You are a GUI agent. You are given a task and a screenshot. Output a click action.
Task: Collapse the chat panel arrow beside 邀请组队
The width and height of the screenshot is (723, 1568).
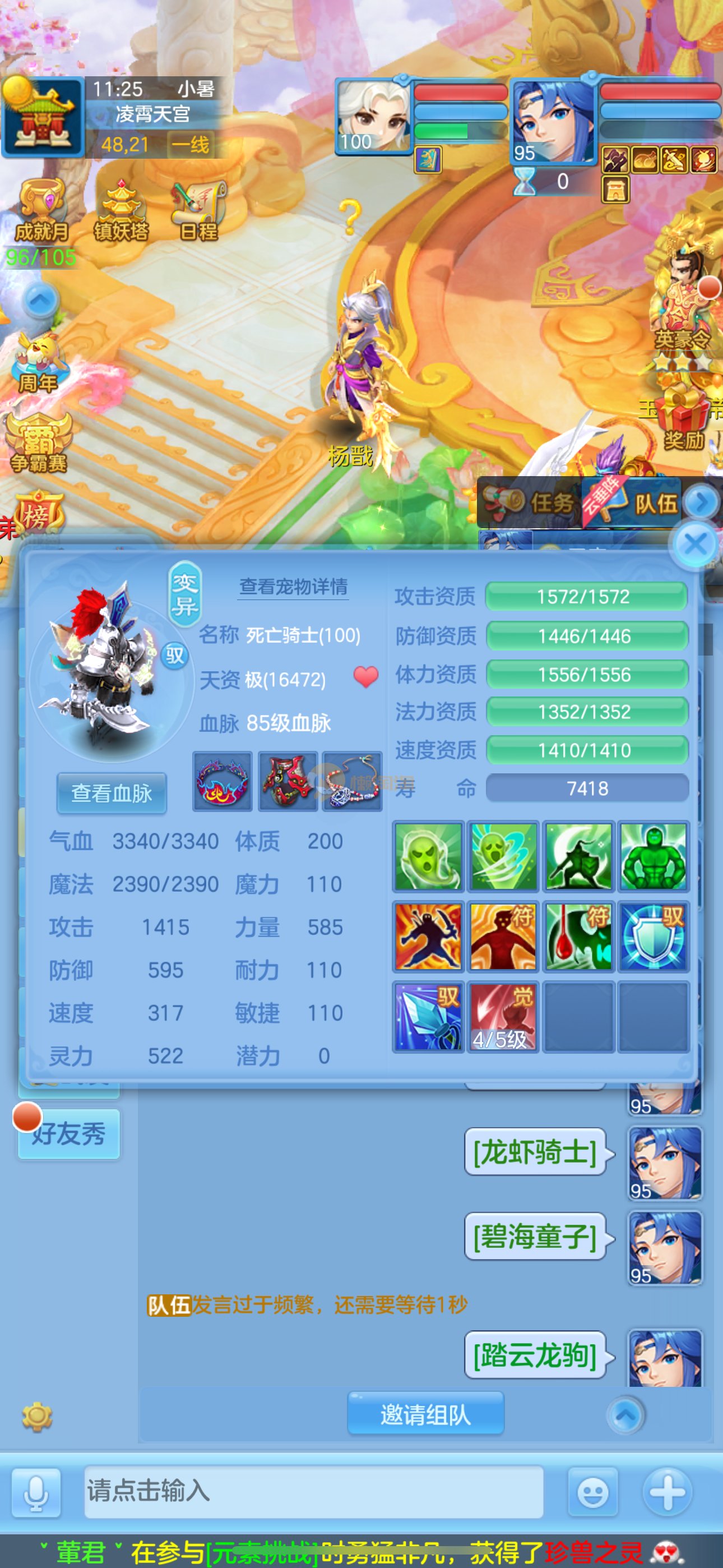tap(625, 1415)
